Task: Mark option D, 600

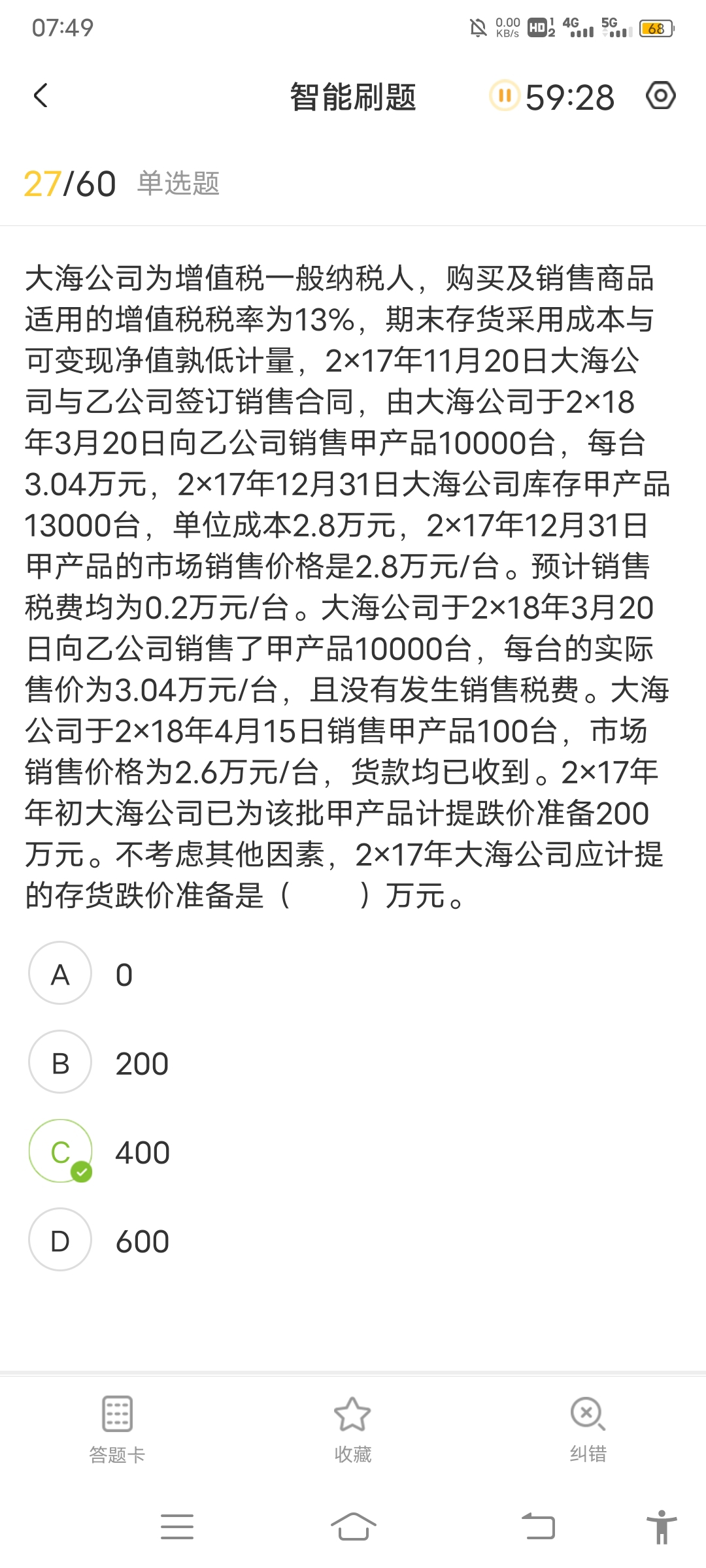Action: point(60,1241)
